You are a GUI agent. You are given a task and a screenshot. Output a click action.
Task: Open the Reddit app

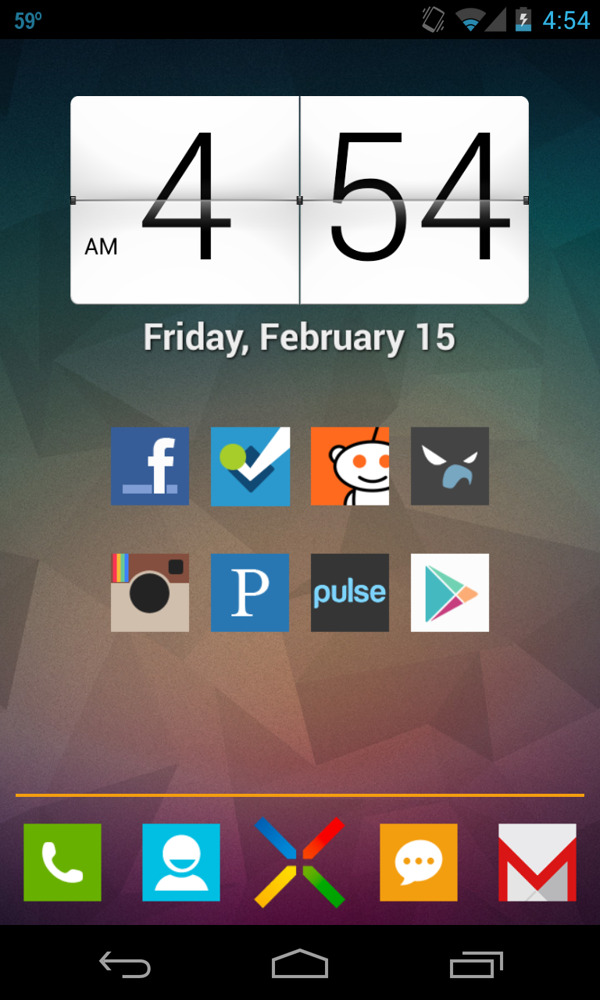coord(350,466)
